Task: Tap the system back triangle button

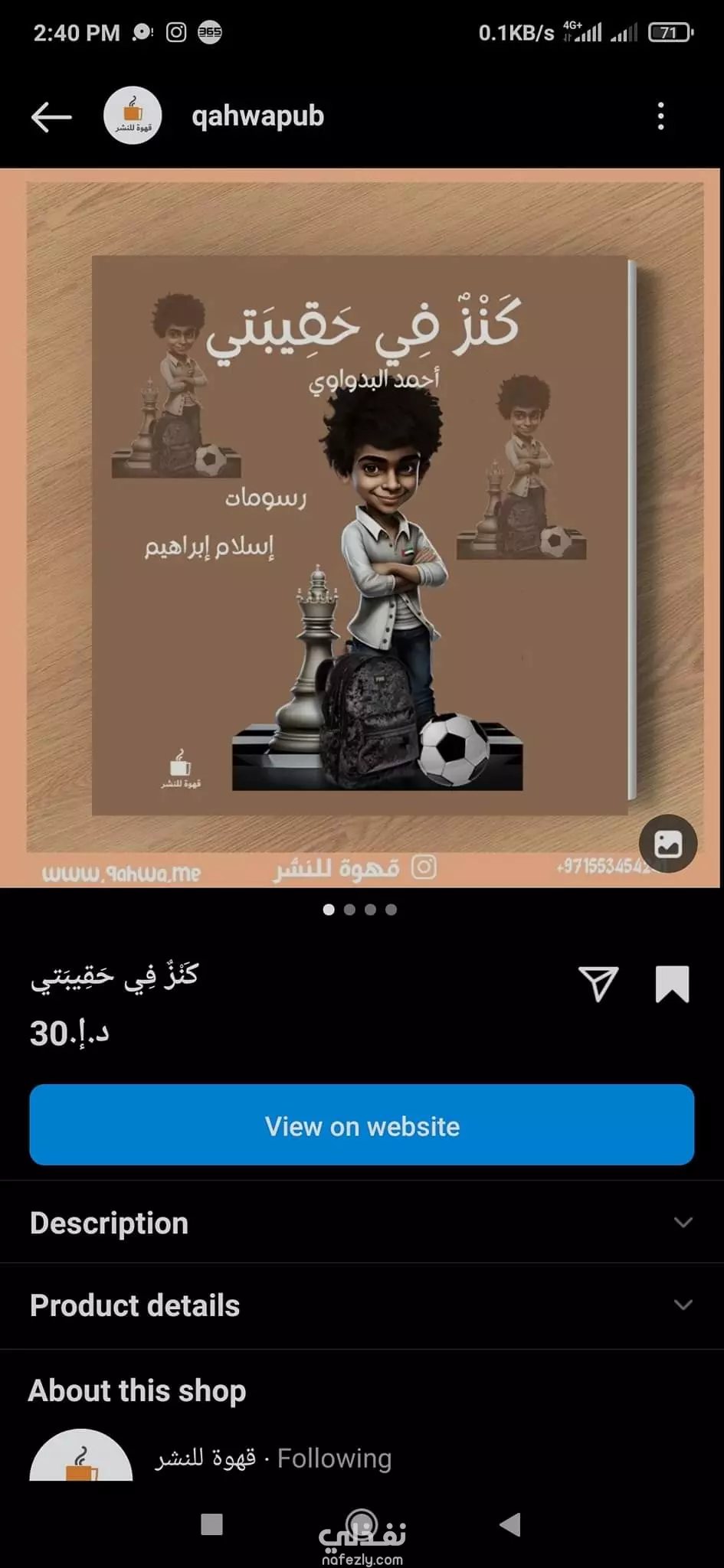Action: click(x=510, y=1524)
